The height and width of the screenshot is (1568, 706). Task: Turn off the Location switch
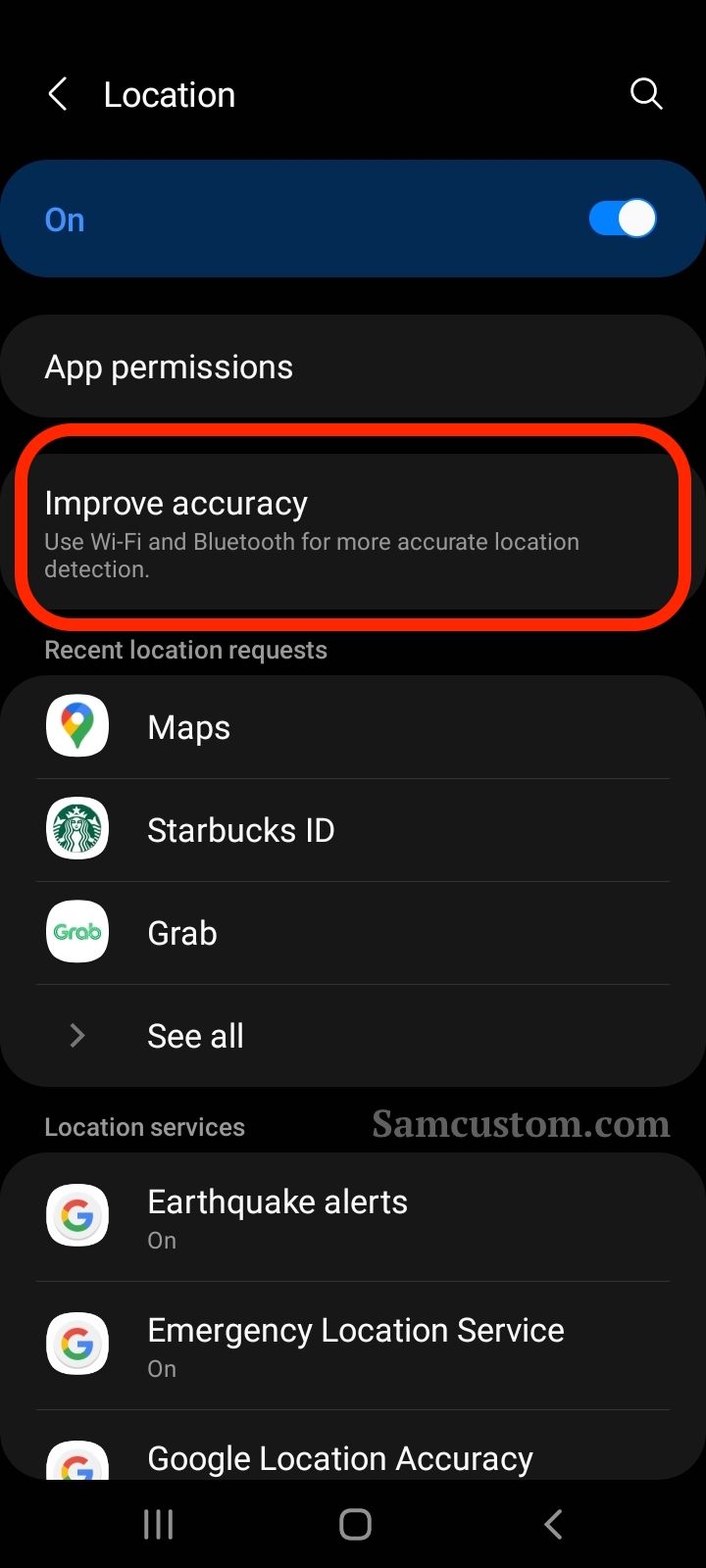[622, 219]
